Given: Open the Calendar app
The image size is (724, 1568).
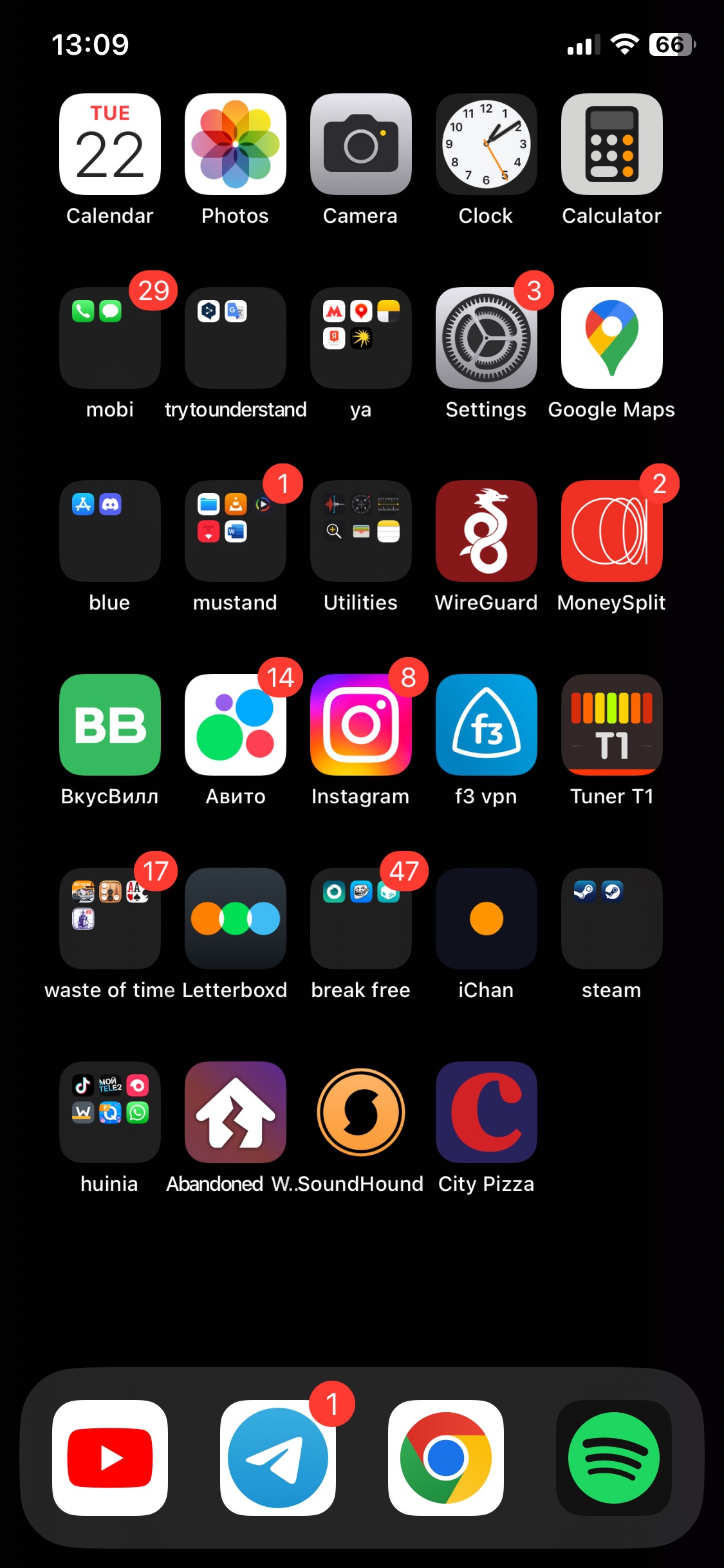Looking at the screenshot, I should (x=110, y=144).
